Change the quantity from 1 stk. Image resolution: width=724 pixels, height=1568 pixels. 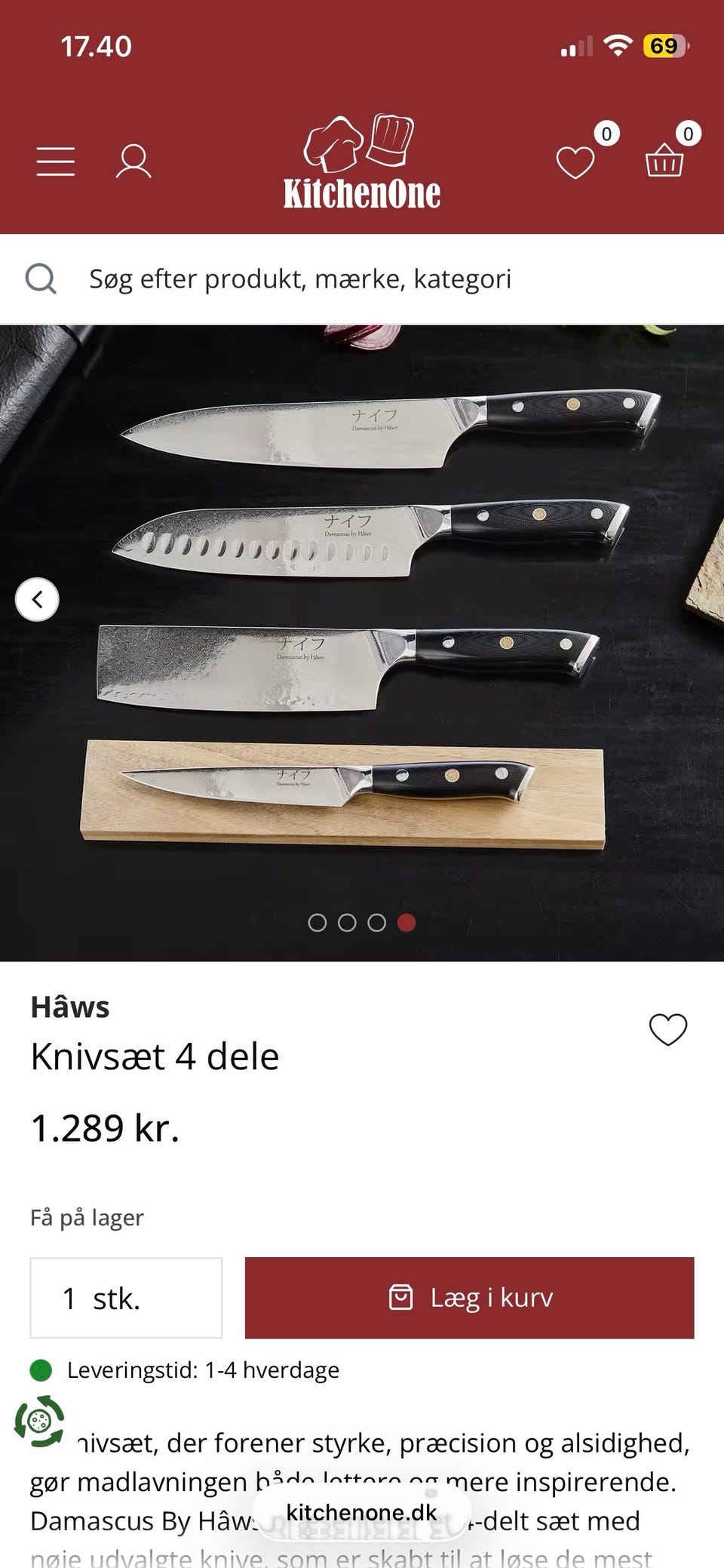[126, 1298]
